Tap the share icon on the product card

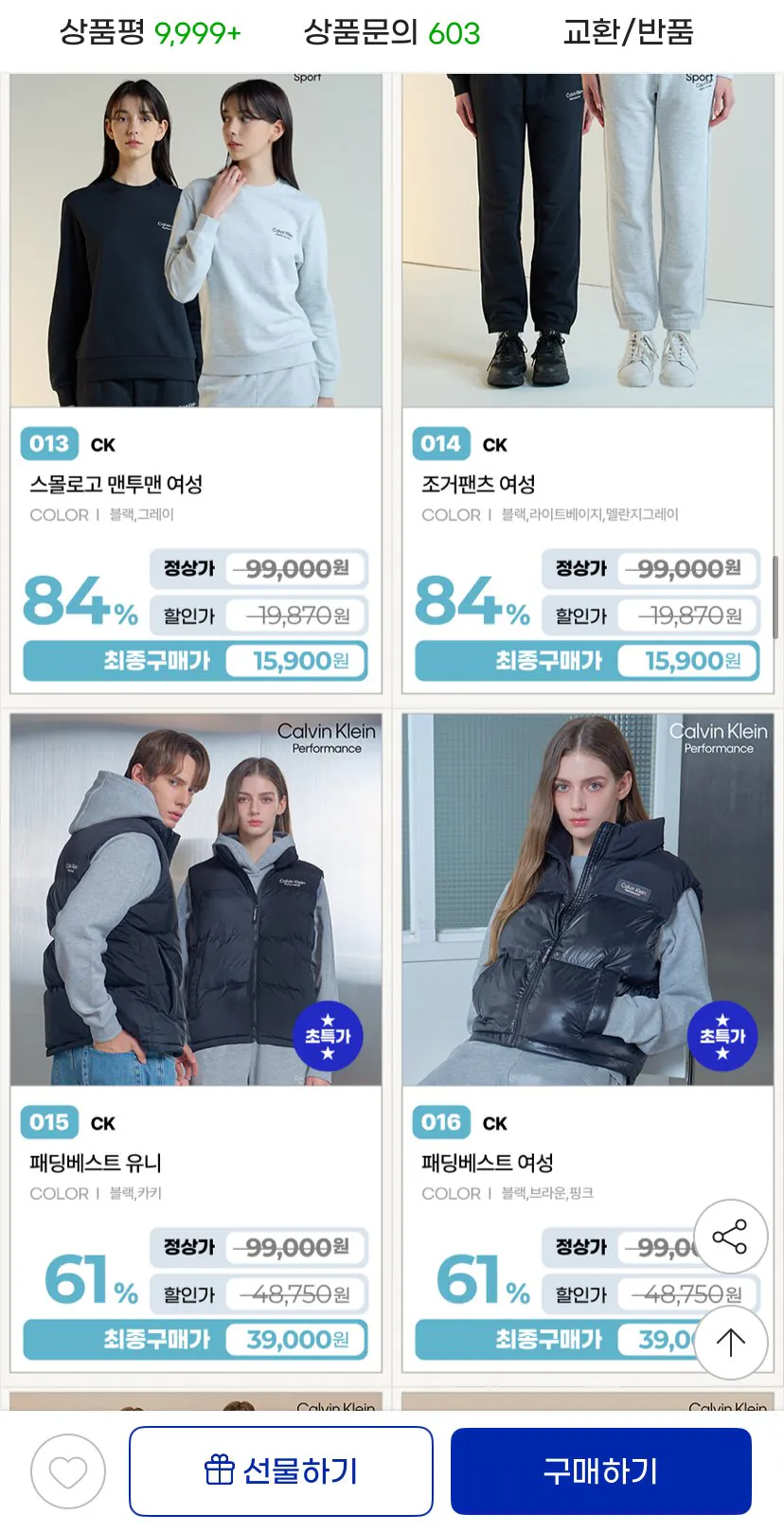[x=730, y=1236]
